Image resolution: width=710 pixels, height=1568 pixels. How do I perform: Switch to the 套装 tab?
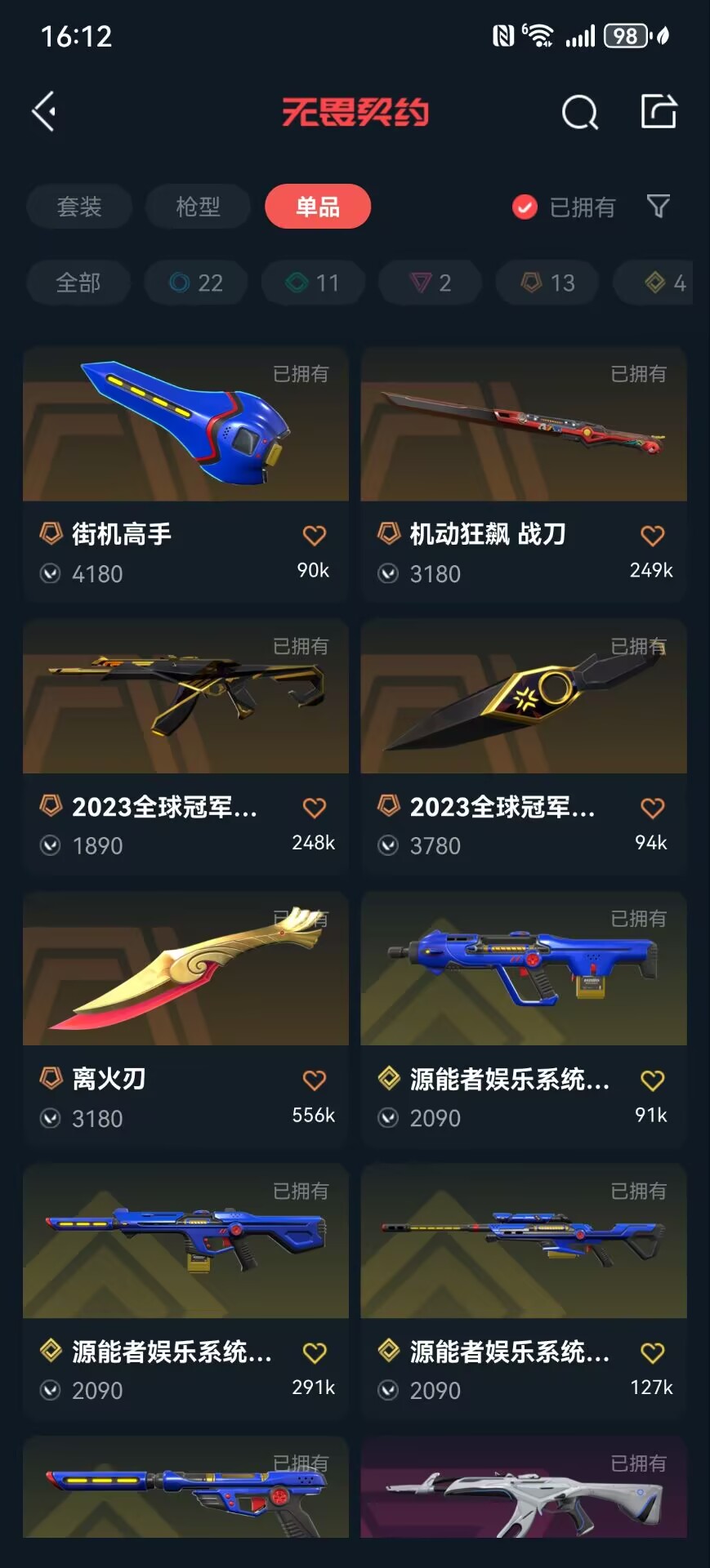[79, 207]
